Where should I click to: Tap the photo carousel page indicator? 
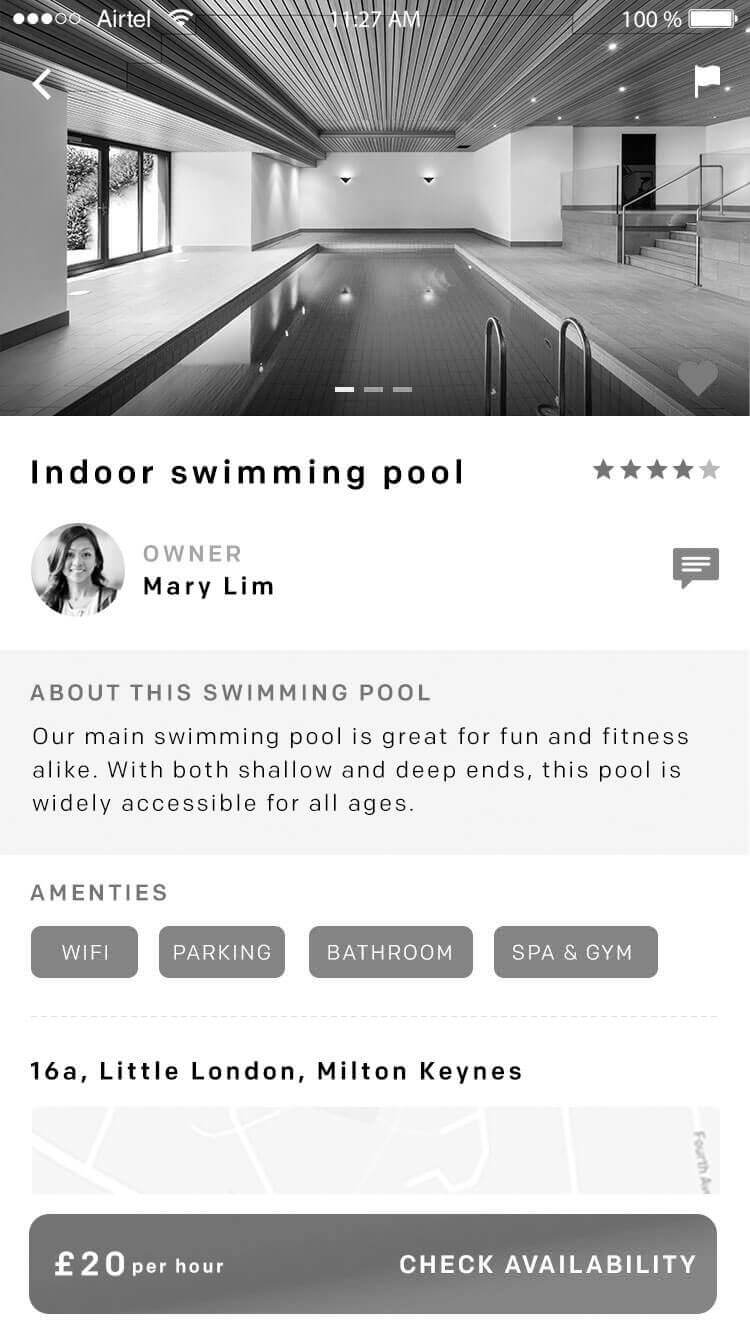click(x=373, y=389)
